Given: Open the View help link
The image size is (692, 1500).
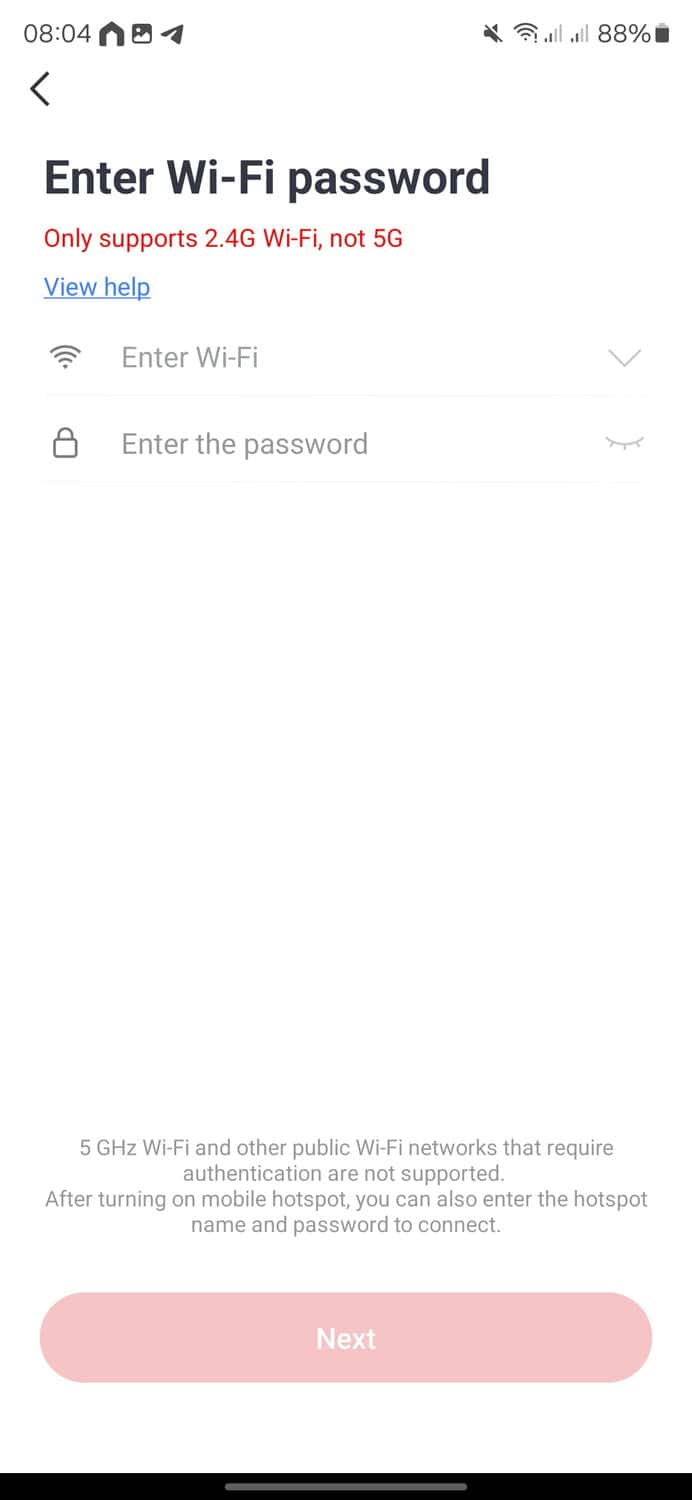Looking at the screenshot, I should pos(97,287).
